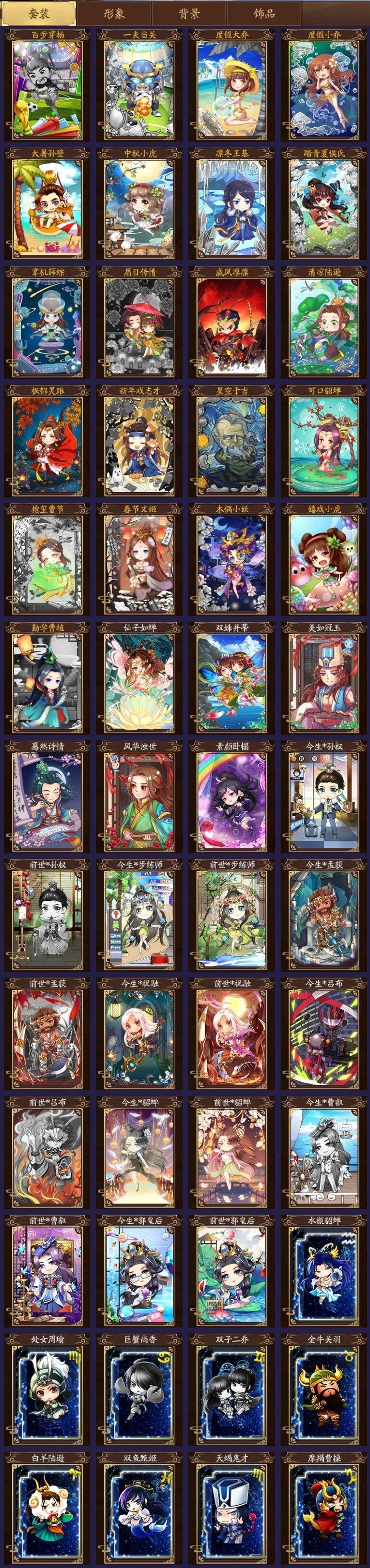Select the 套装 tab
The height and width of the screenshot is (1568, 370).
pos(39,13)
